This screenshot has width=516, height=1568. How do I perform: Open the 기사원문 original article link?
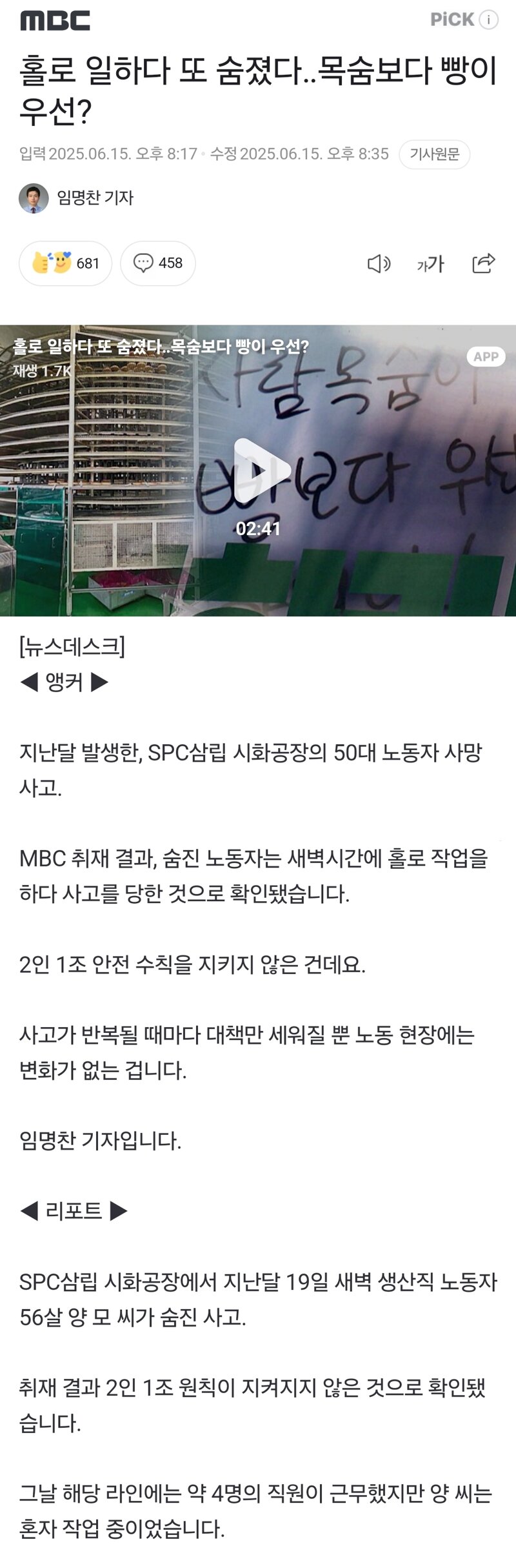click(x=434, y=154)
